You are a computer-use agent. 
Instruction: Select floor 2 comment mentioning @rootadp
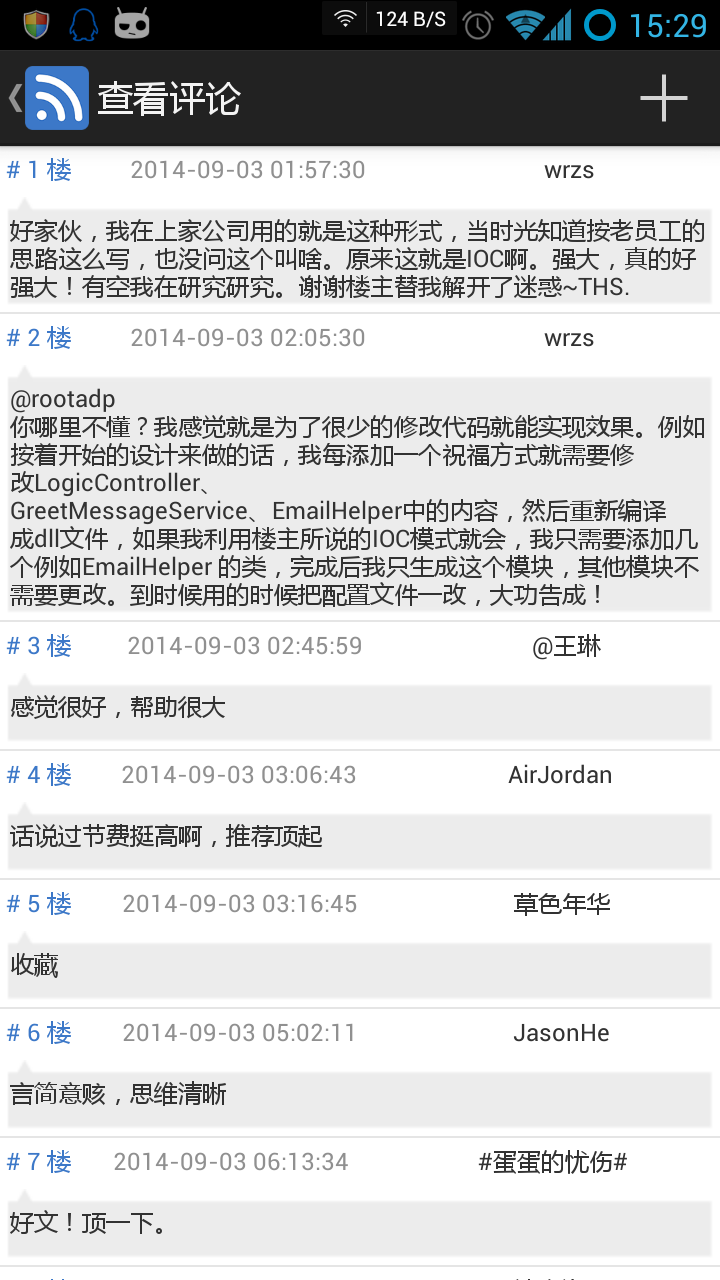pos(358,497)
